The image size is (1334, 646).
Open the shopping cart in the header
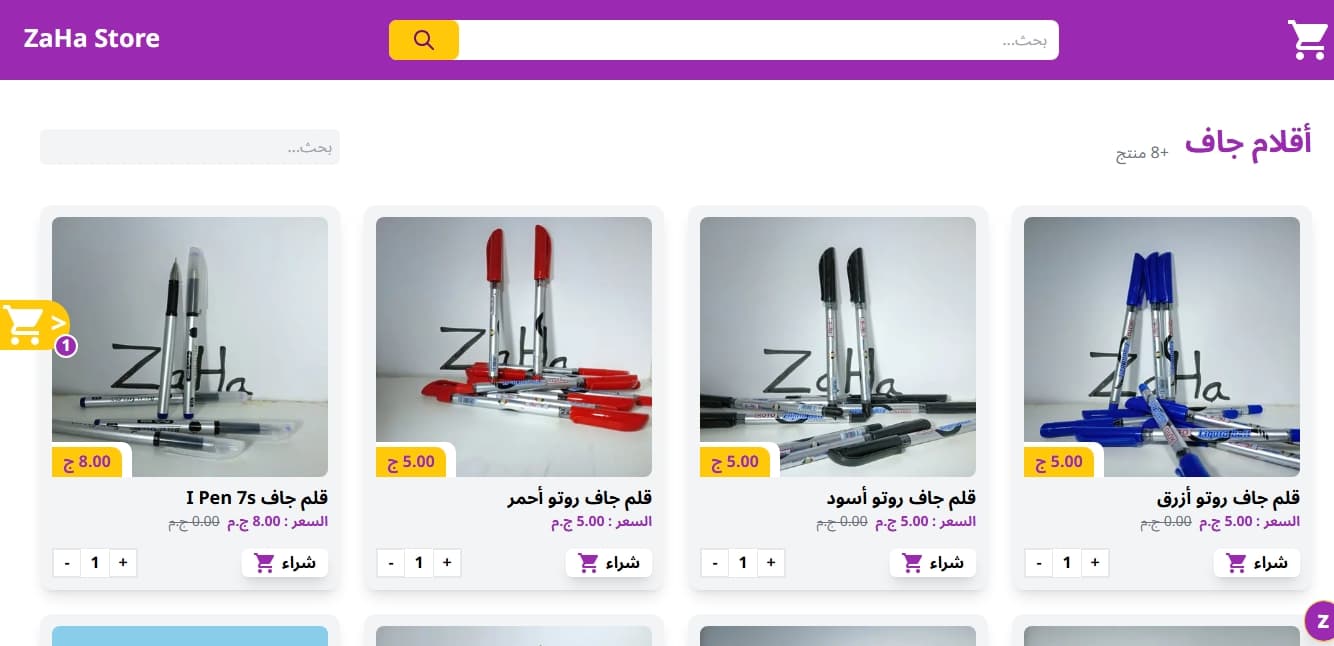point(1307,40)
